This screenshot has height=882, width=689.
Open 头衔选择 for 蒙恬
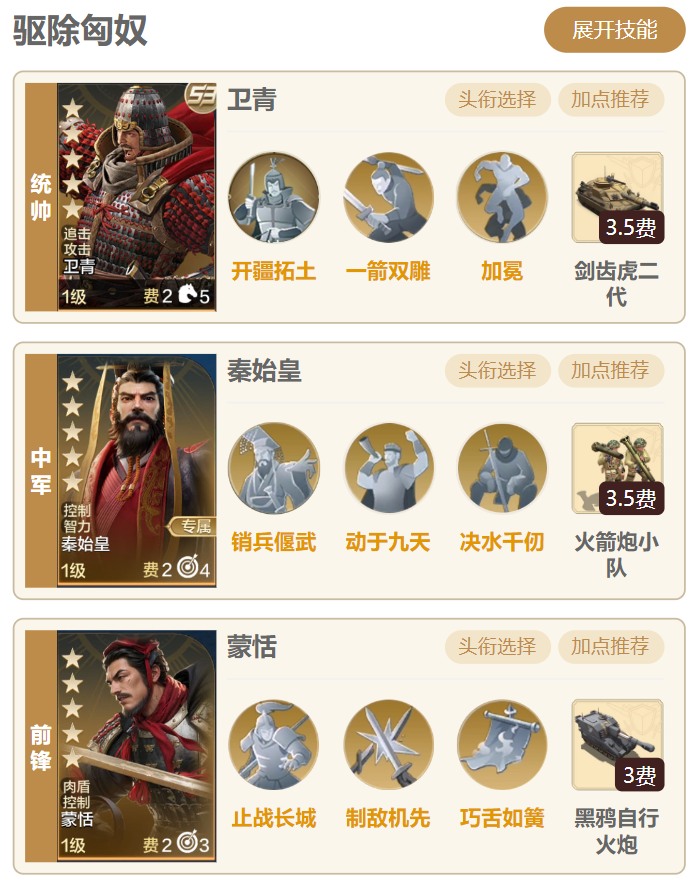(x=497, y=646)
